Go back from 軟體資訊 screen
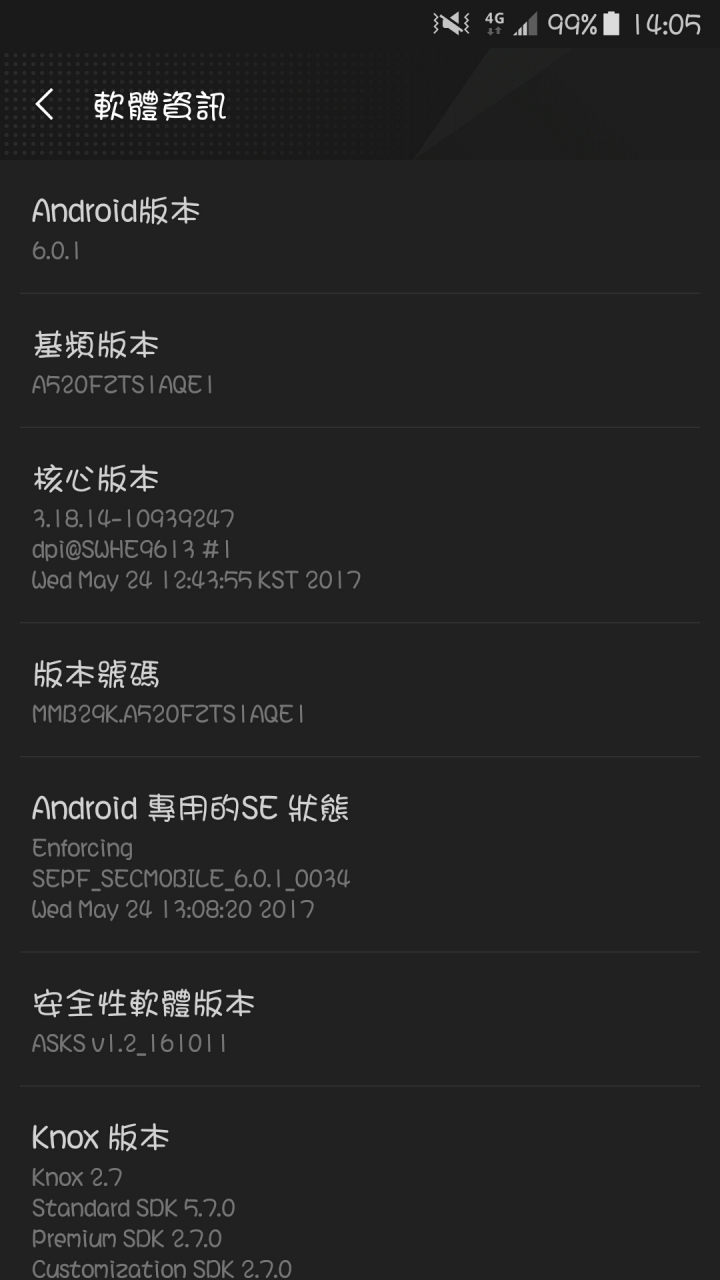 (x=44, y=105)
